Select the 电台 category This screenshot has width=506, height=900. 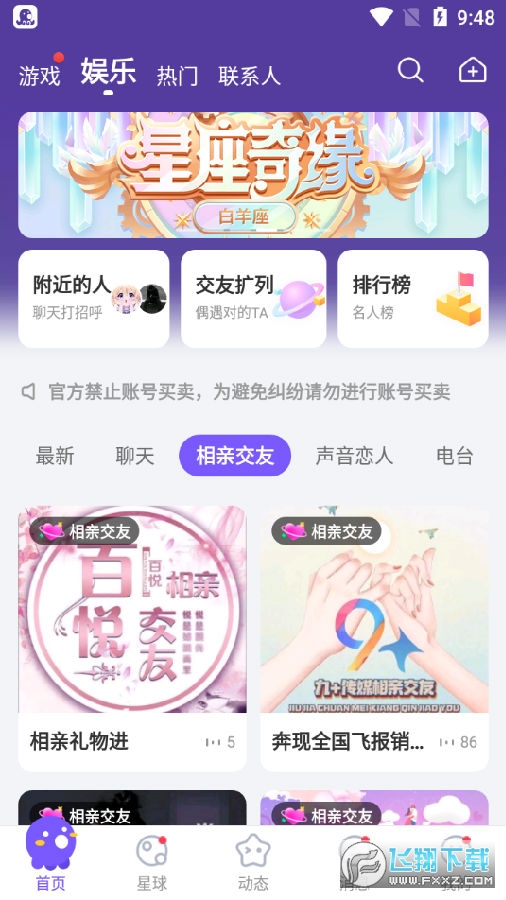pyautogui.click(x=455, y=456)
